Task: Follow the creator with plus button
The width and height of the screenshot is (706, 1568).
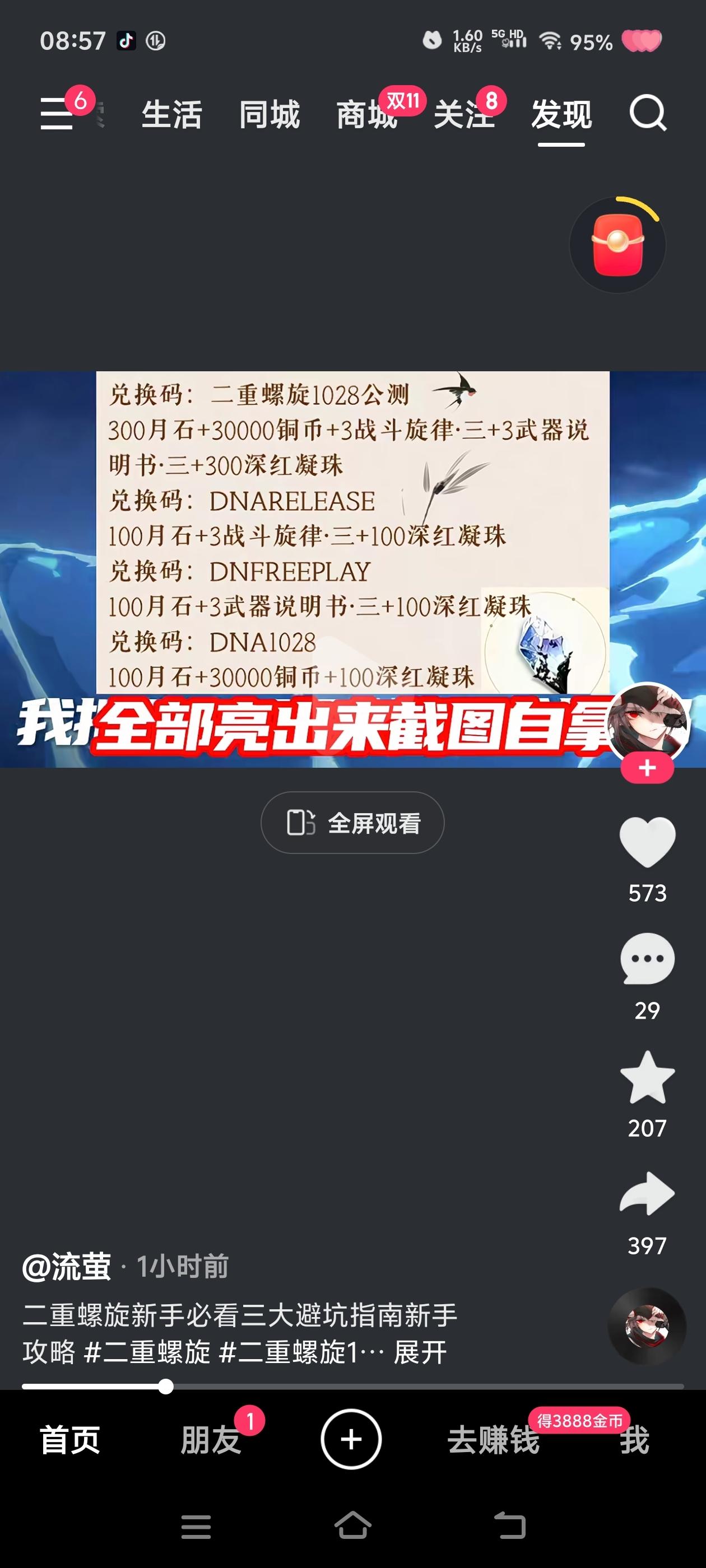Action: (x=647, y=768)
